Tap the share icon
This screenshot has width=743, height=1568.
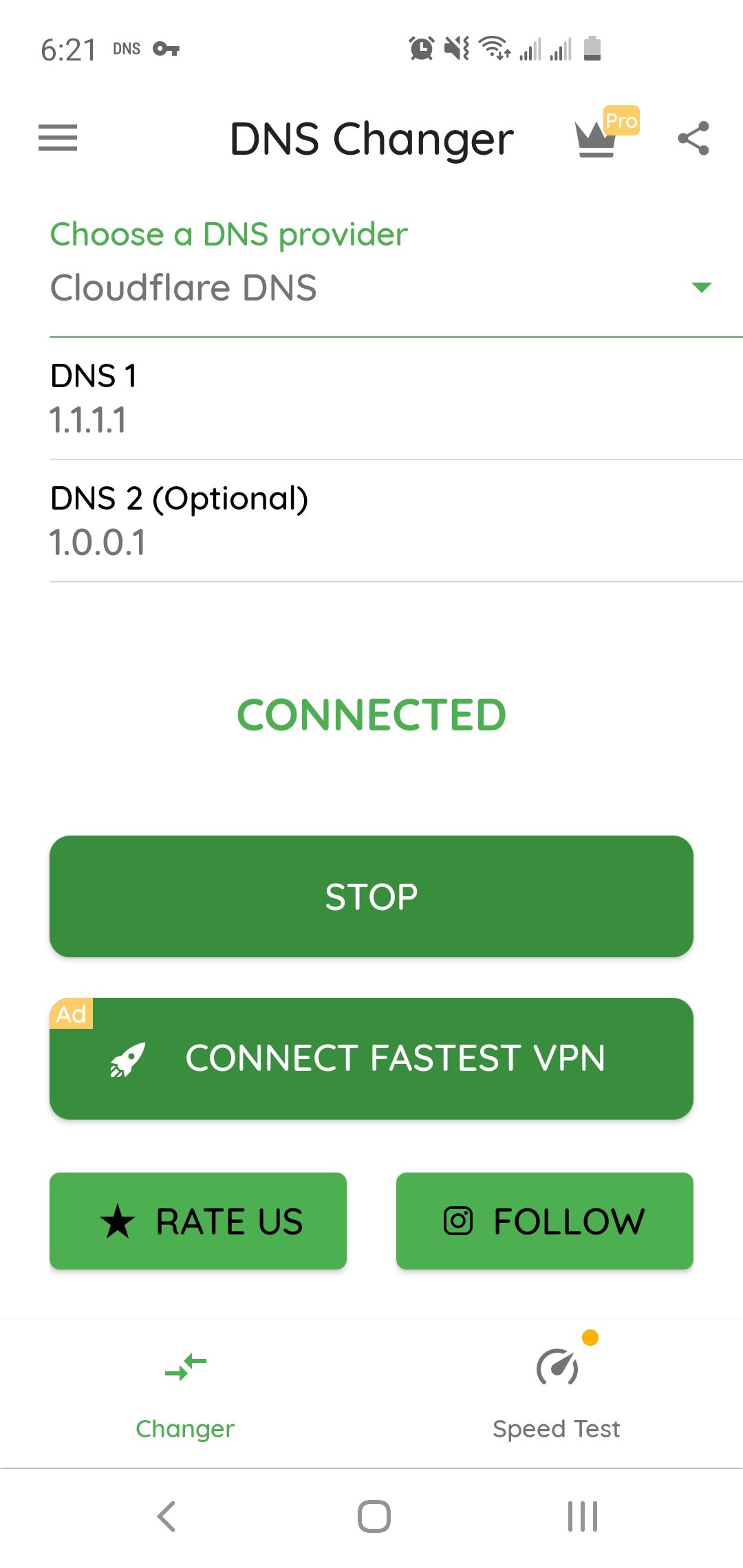(694, 138)
